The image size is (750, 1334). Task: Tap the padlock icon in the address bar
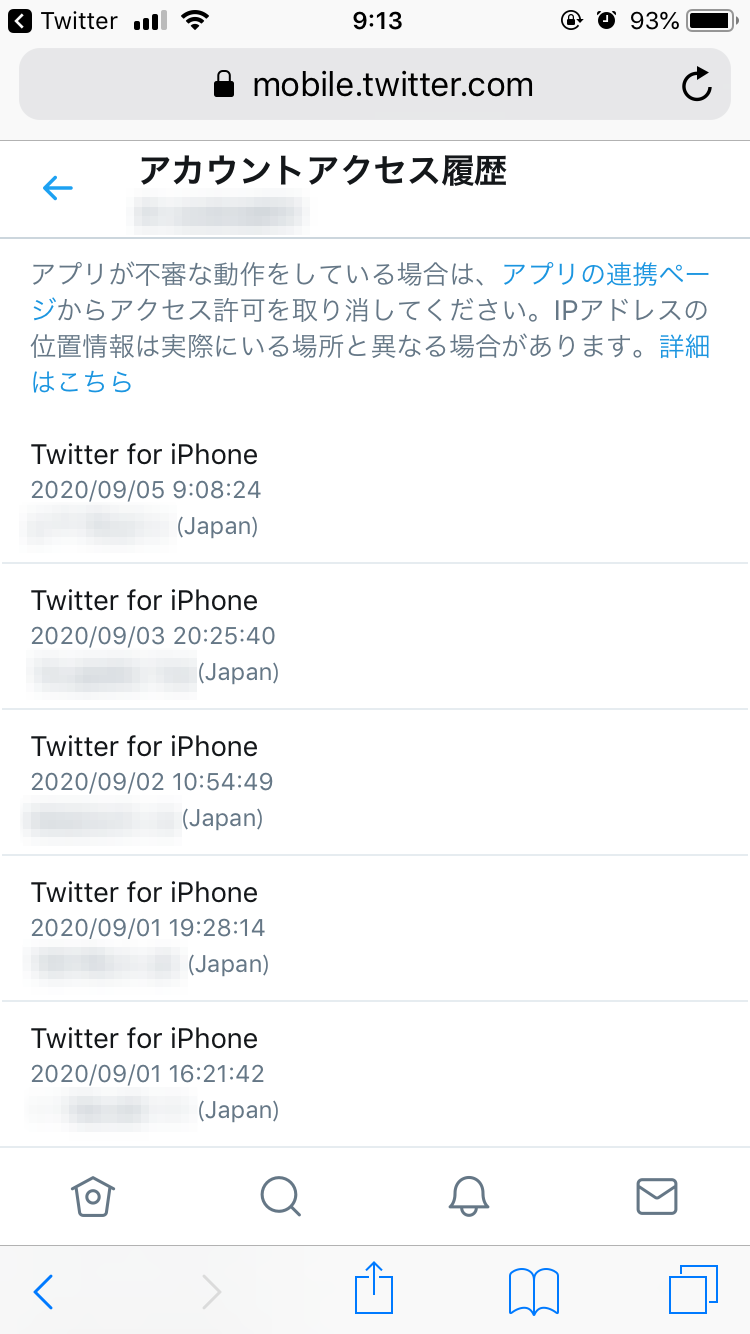[222, 84]
